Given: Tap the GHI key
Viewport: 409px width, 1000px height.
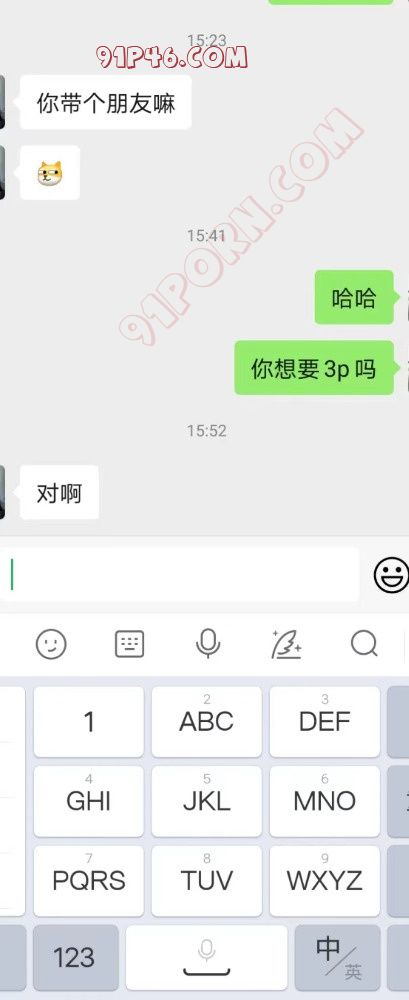Looking at the screenshot, I should point(89,801).
